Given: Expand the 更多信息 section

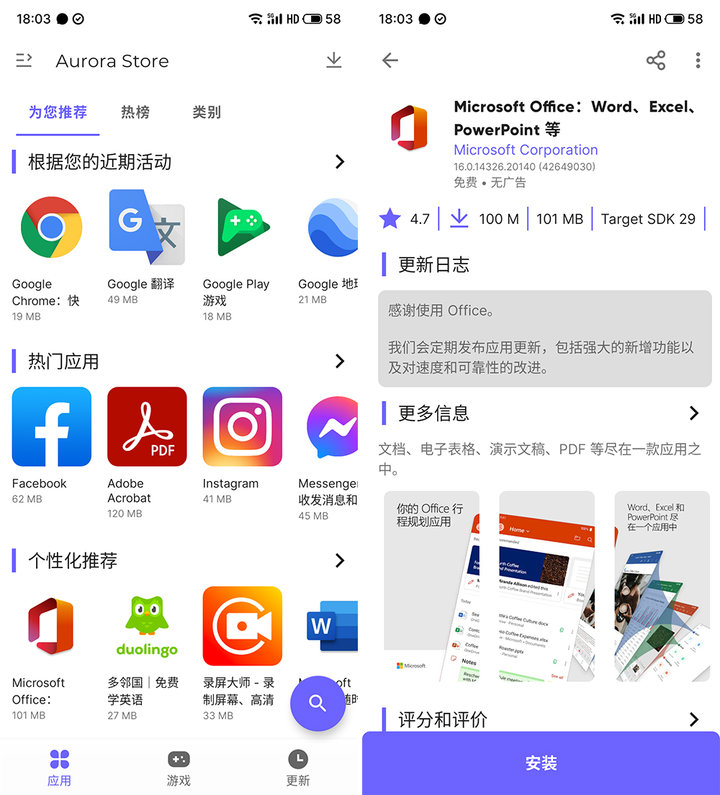Looking at the screenshot, I should point(694,413).
